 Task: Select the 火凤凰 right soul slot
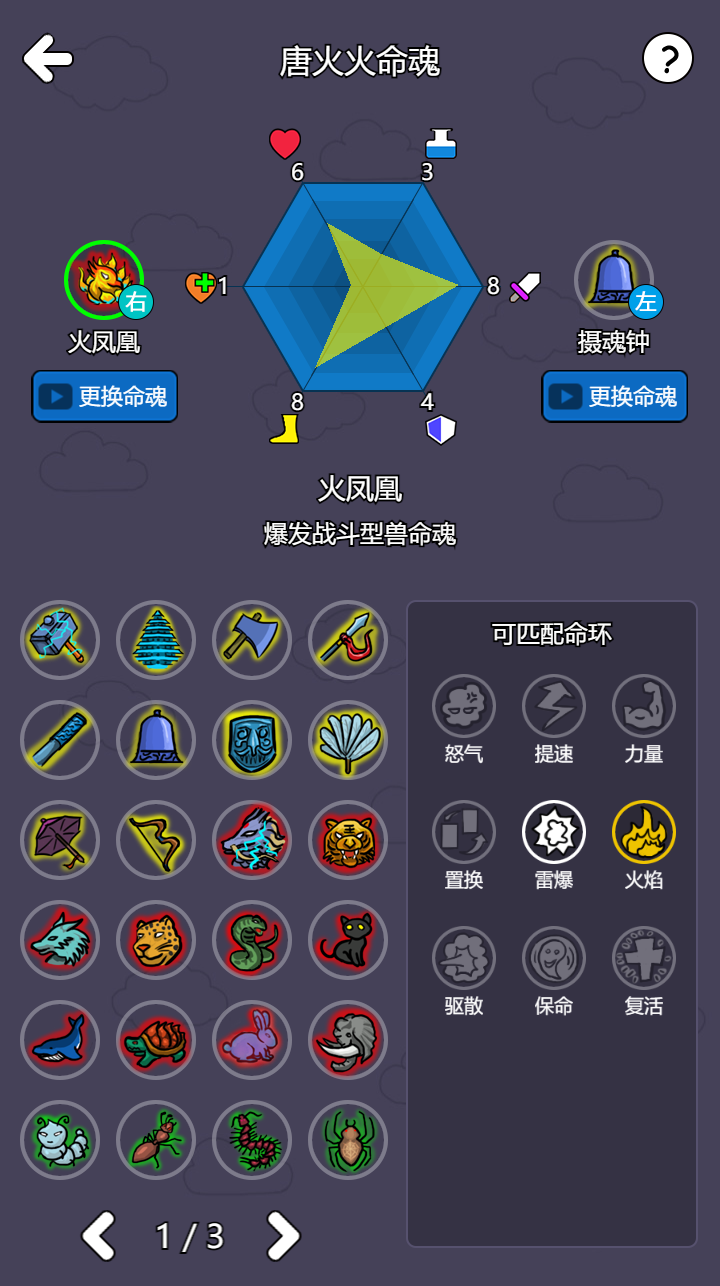click(104, 280)
